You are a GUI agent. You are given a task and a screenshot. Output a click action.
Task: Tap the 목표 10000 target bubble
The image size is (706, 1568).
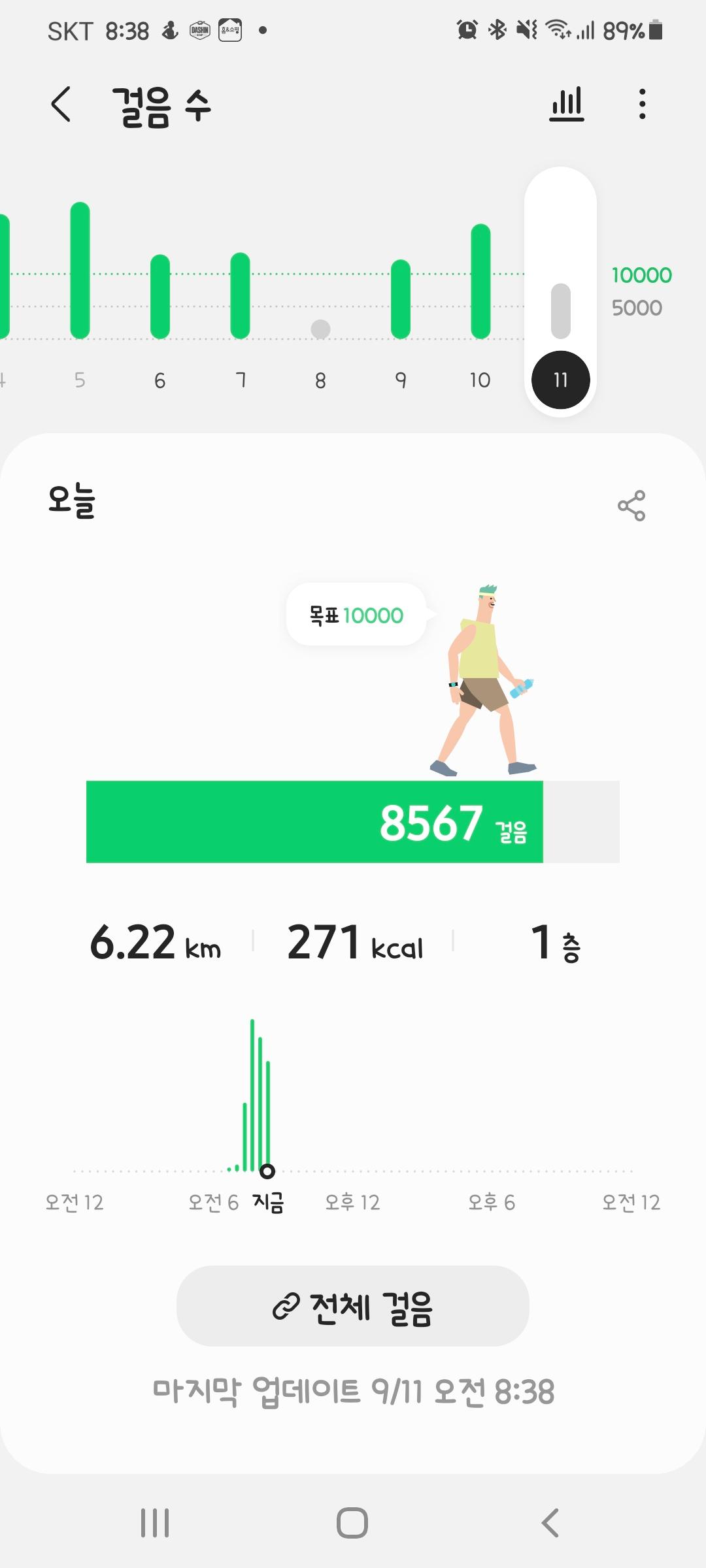click(x=356, y=615)
